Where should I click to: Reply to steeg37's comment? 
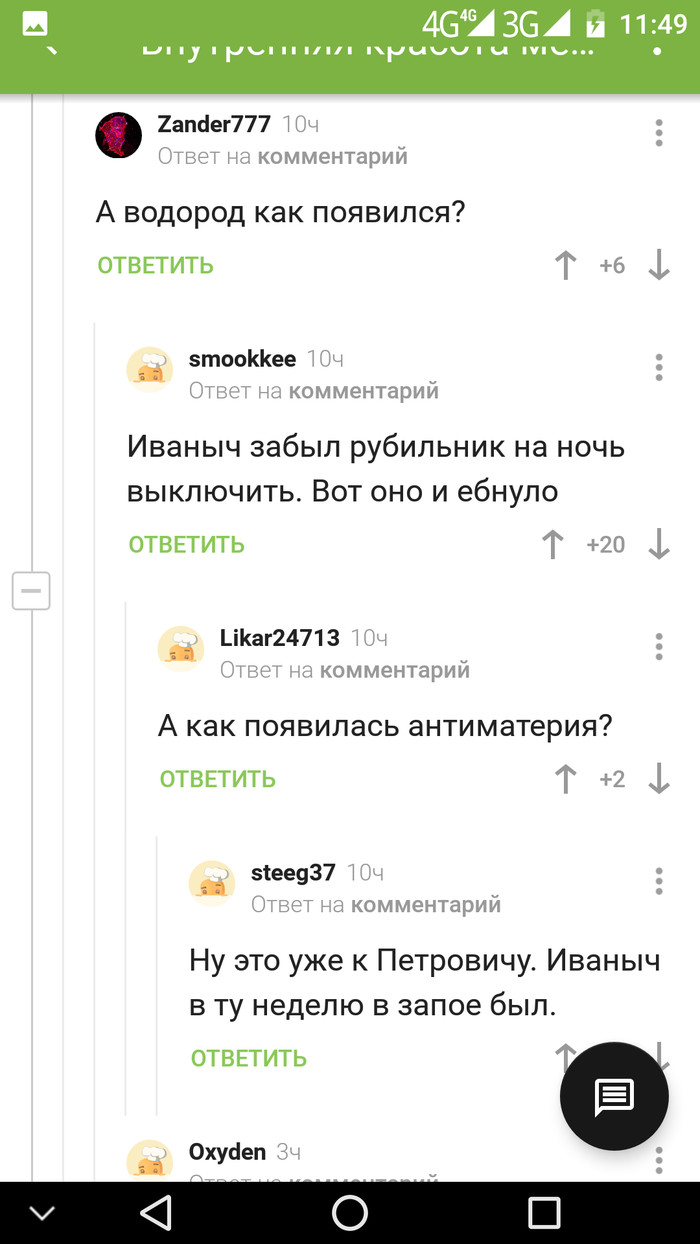248,1058
